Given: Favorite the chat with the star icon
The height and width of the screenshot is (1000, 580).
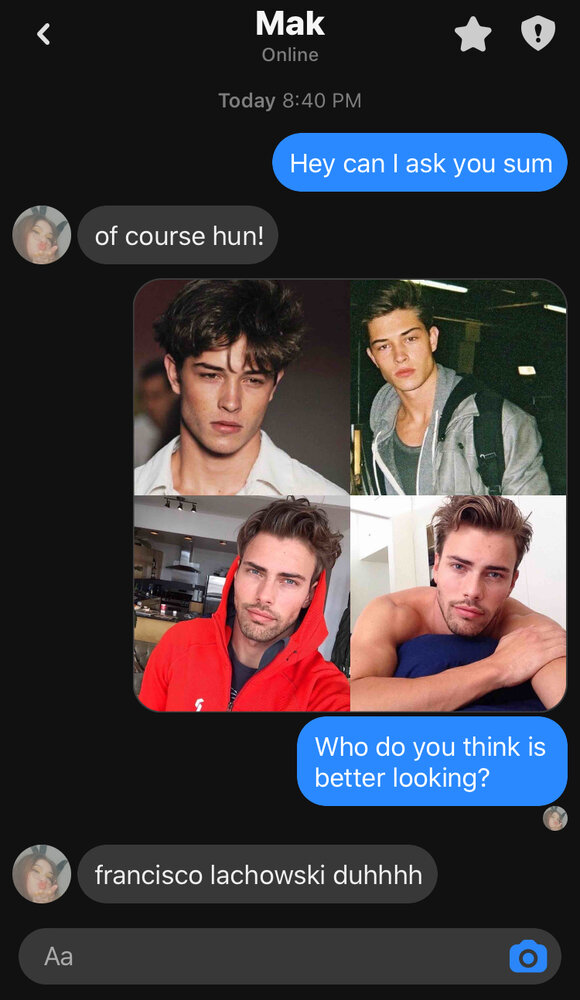Looking at the screenshot, I should (x=473, y=34).
